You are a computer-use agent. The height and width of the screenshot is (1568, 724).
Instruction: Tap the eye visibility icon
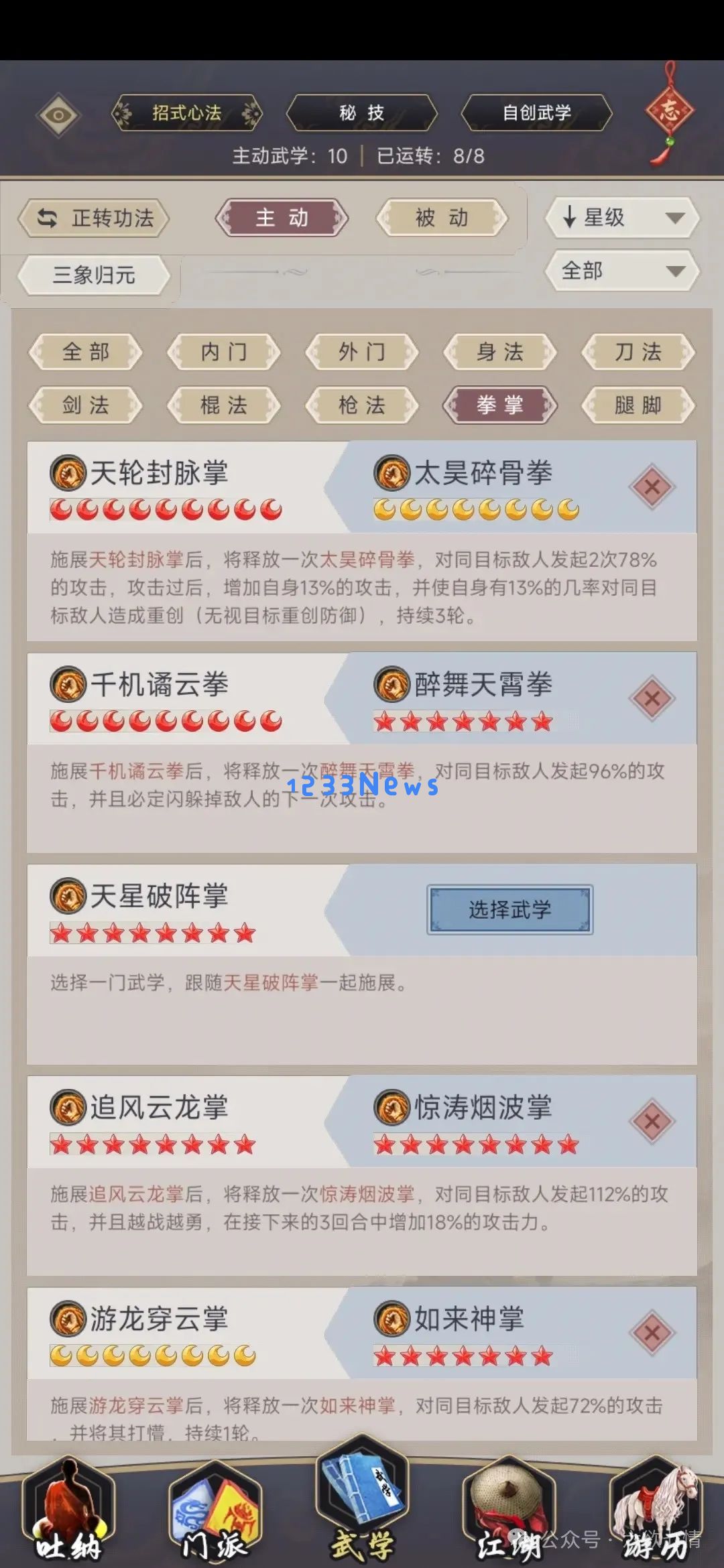[59, 115]
